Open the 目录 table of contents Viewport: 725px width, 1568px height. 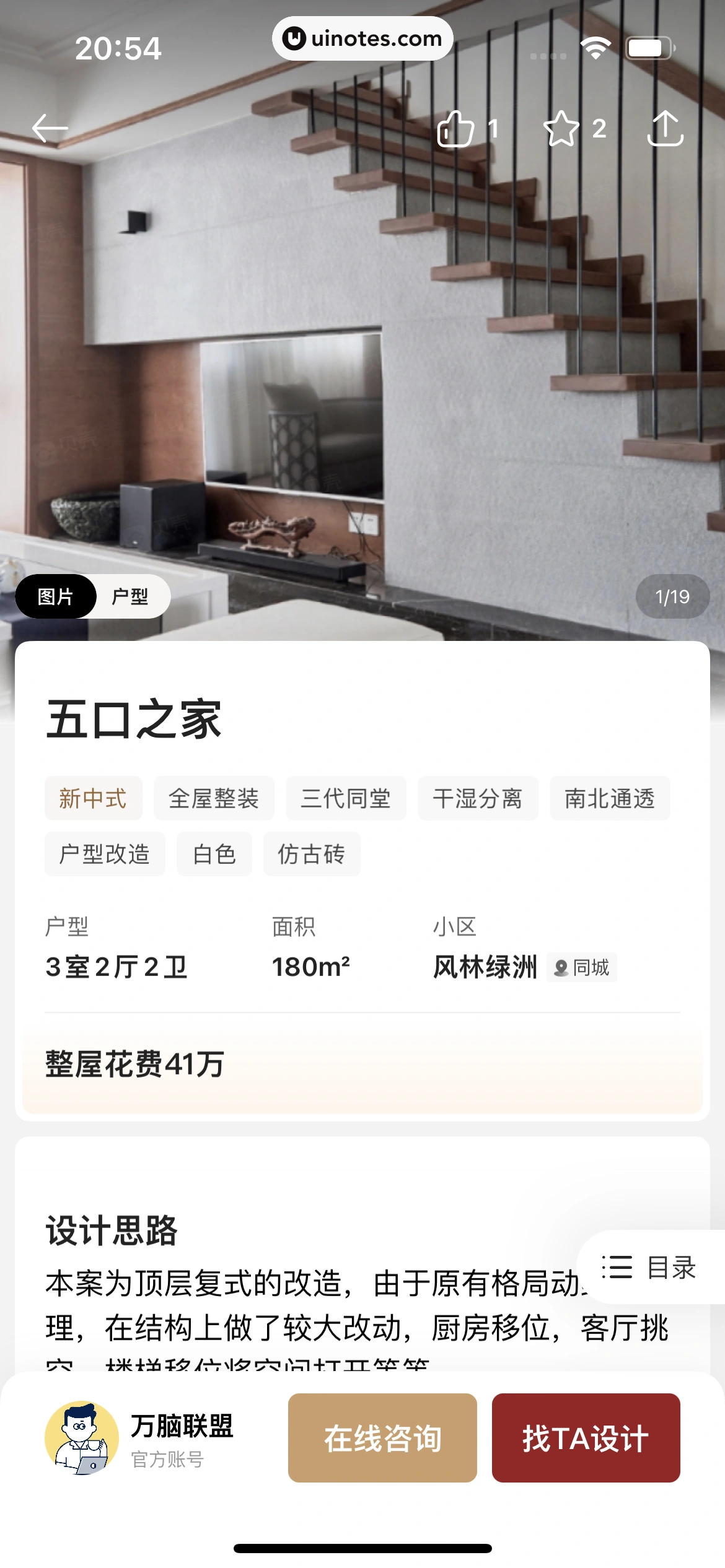coord(651,1267)
